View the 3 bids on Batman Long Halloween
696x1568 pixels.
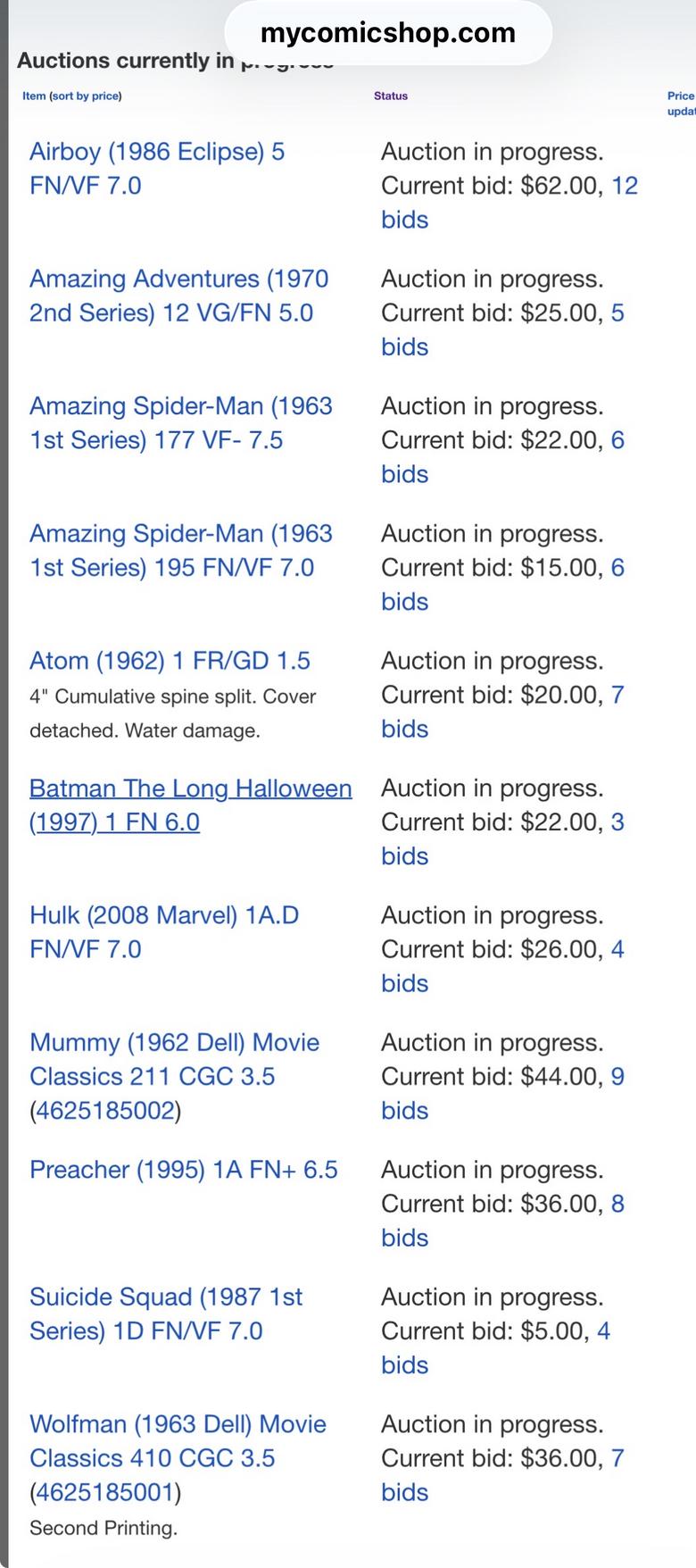(x=617, y=822)
